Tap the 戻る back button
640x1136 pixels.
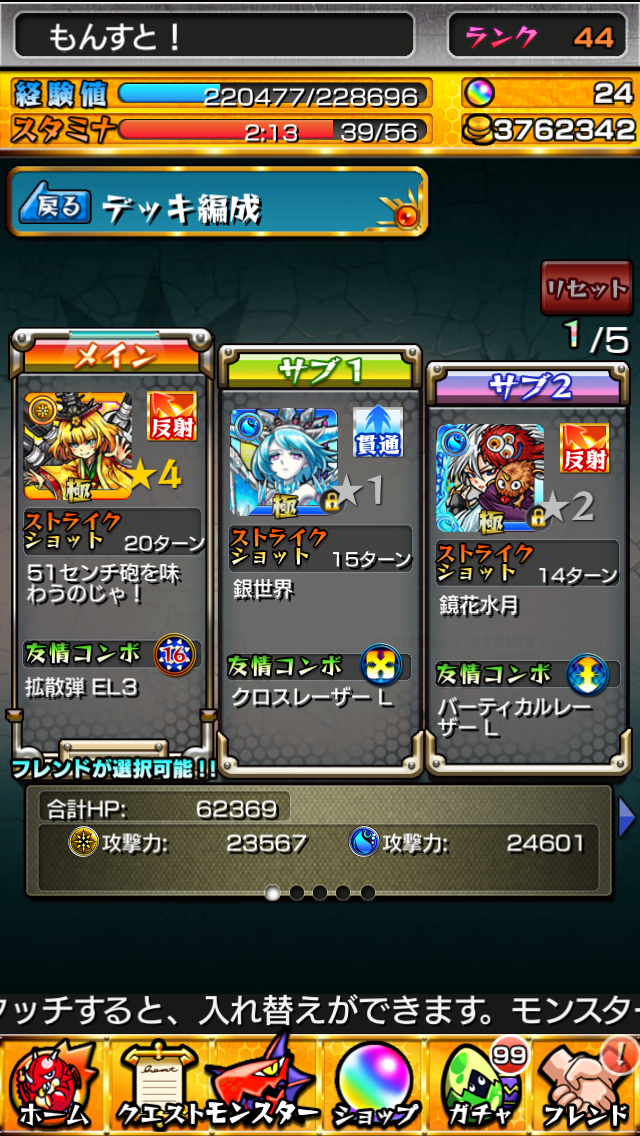60,207
